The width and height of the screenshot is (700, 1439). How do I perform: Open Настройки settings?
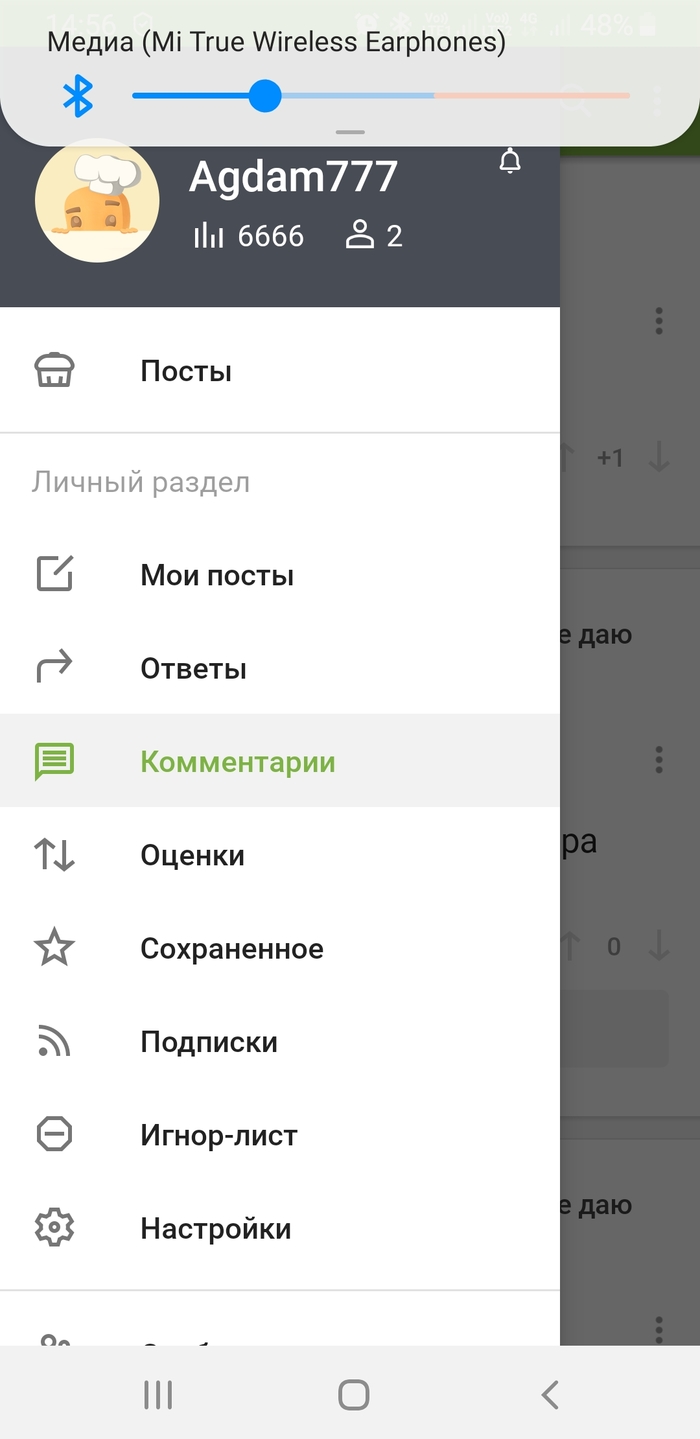[x=215, y=1228]
